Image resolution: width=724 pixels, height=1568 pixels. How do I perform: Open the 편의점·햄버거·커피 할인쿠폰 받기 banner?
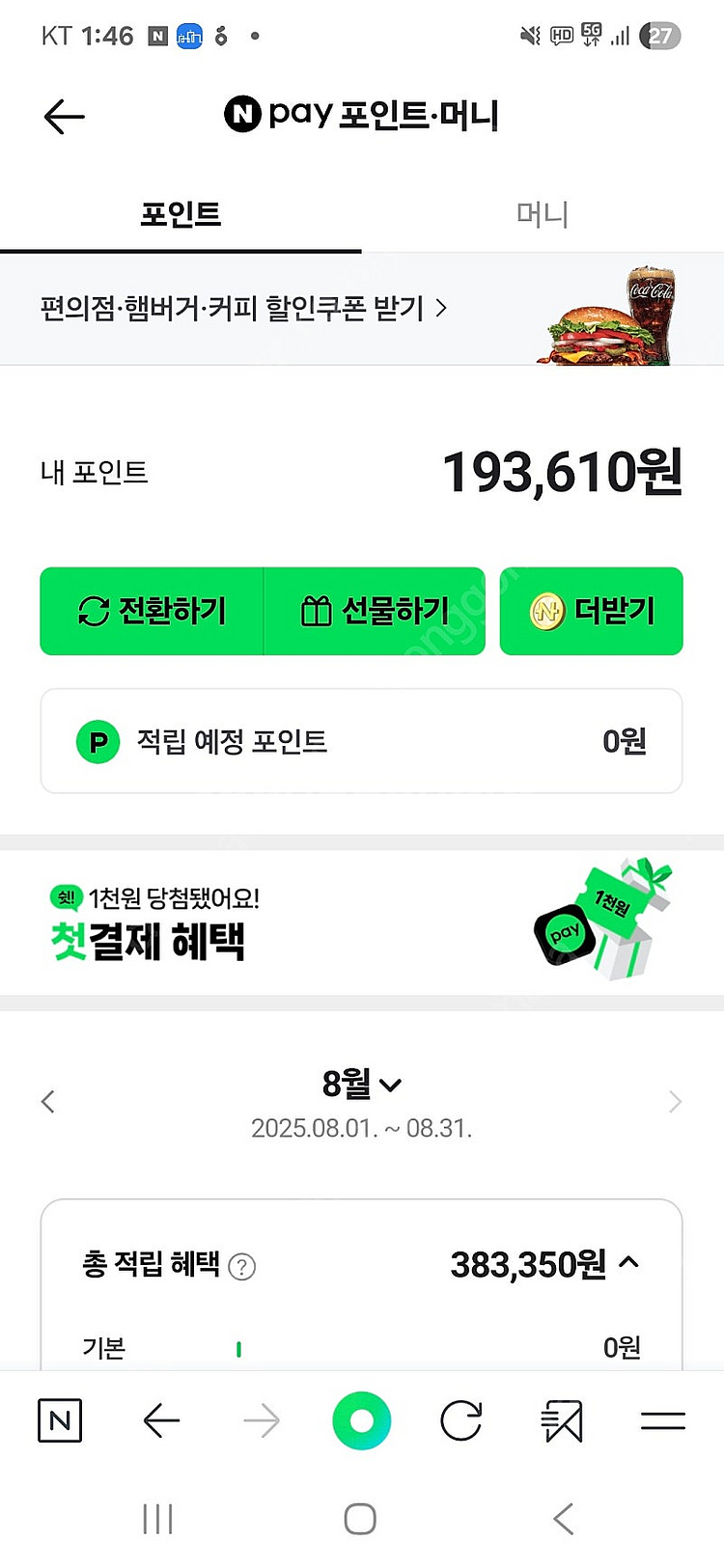pyautogui.click(x=243, y=309)
